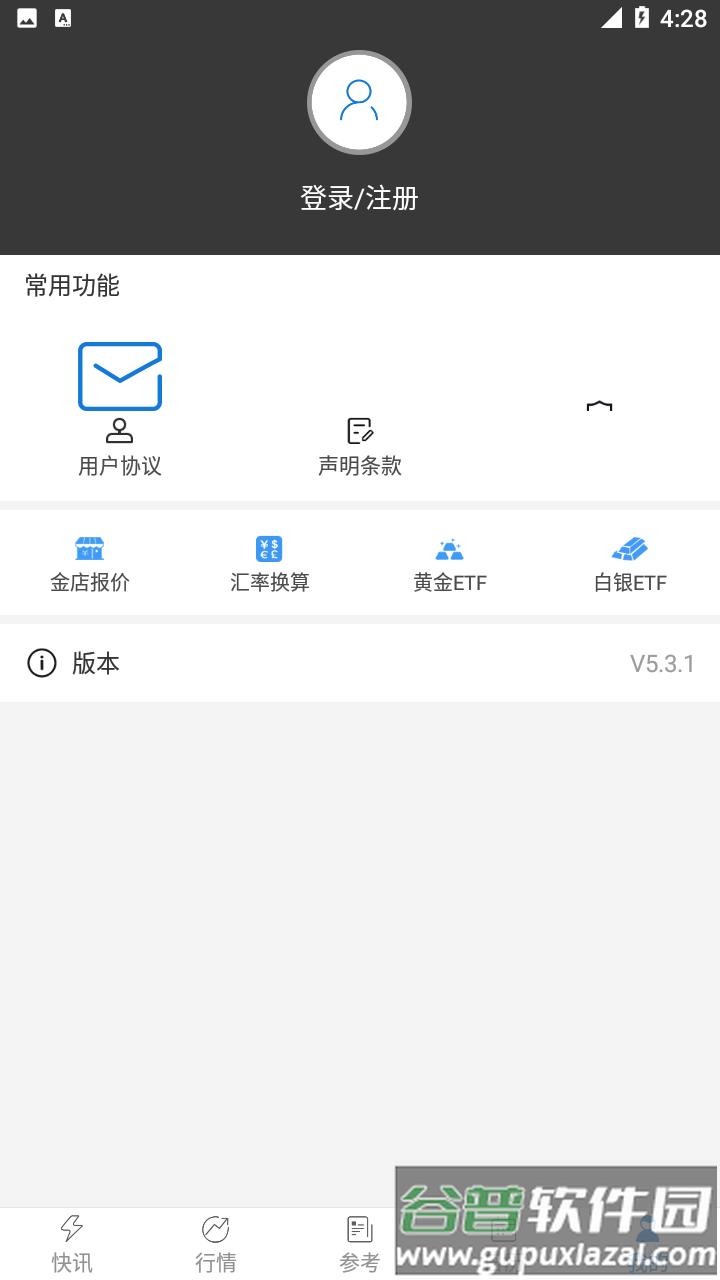
Task: Open the blue envelope message icon
Action: point(120,376)
